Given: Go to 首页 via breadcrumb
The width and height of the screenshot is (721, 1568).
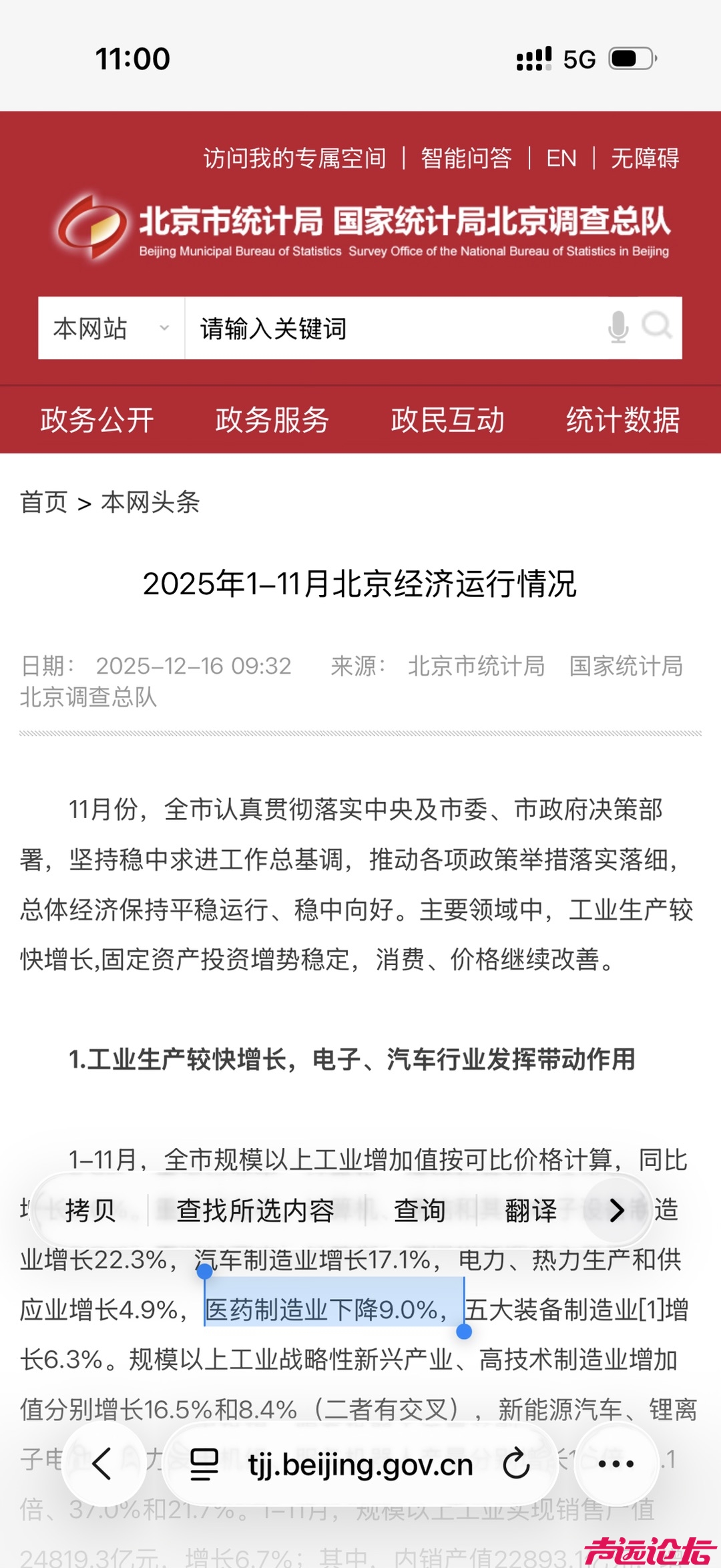Looking at the screenshot, I should 44,502.
